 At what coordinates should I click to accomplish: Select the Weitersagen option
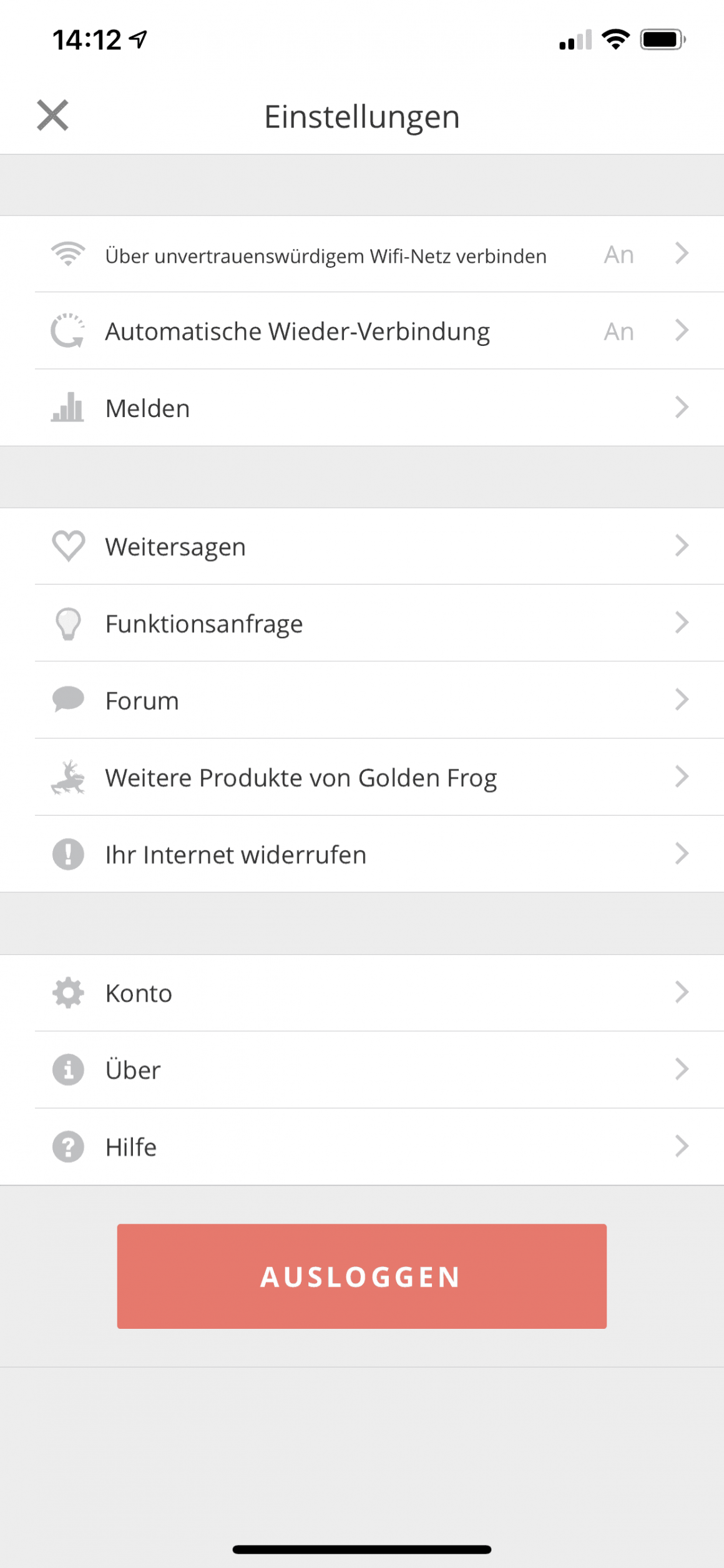(x=362, y=546)
